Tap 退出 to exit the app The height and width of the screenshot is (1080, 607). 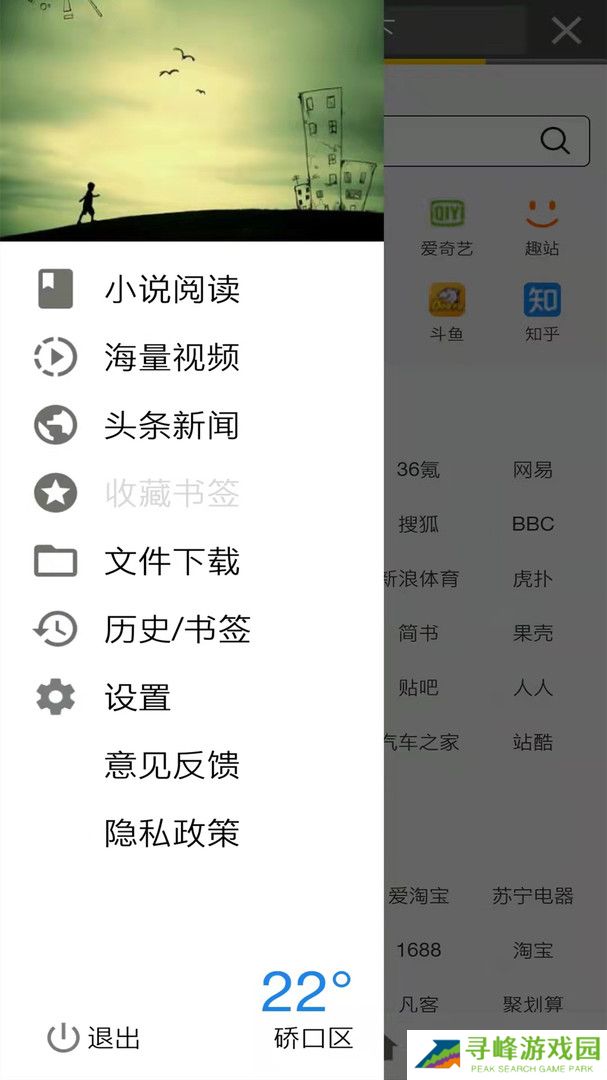(95, 1038)
